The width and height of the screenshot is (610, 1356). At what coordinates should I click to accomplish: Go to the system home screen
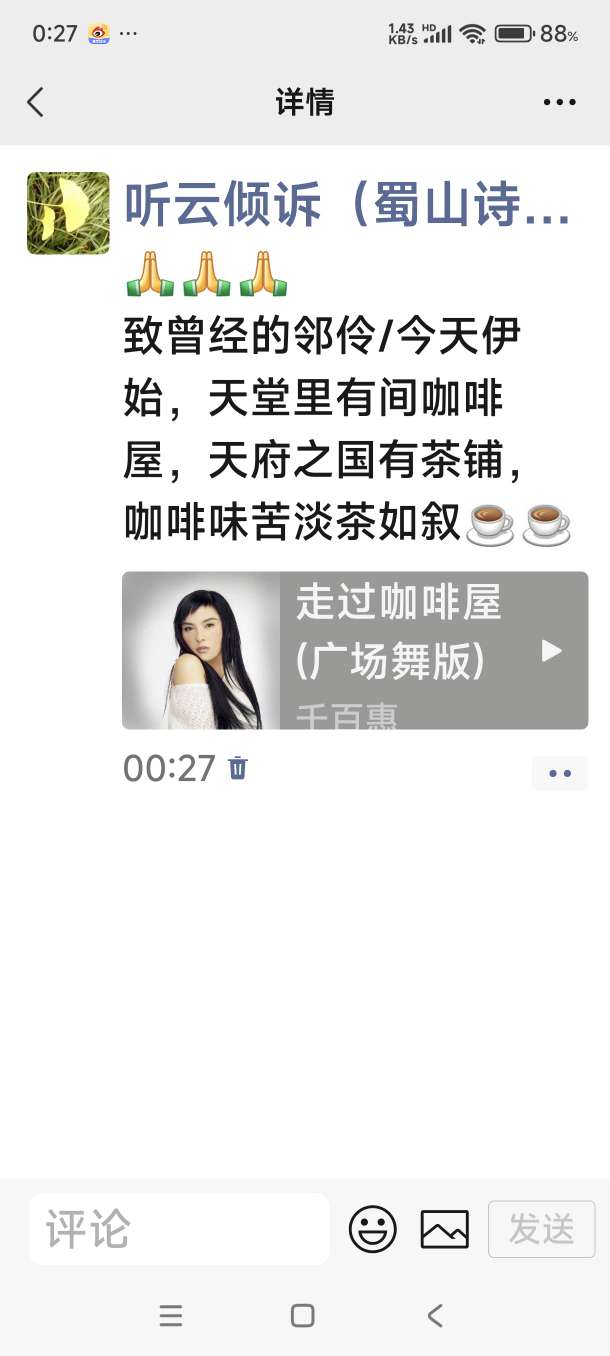tap(303, 1316)
